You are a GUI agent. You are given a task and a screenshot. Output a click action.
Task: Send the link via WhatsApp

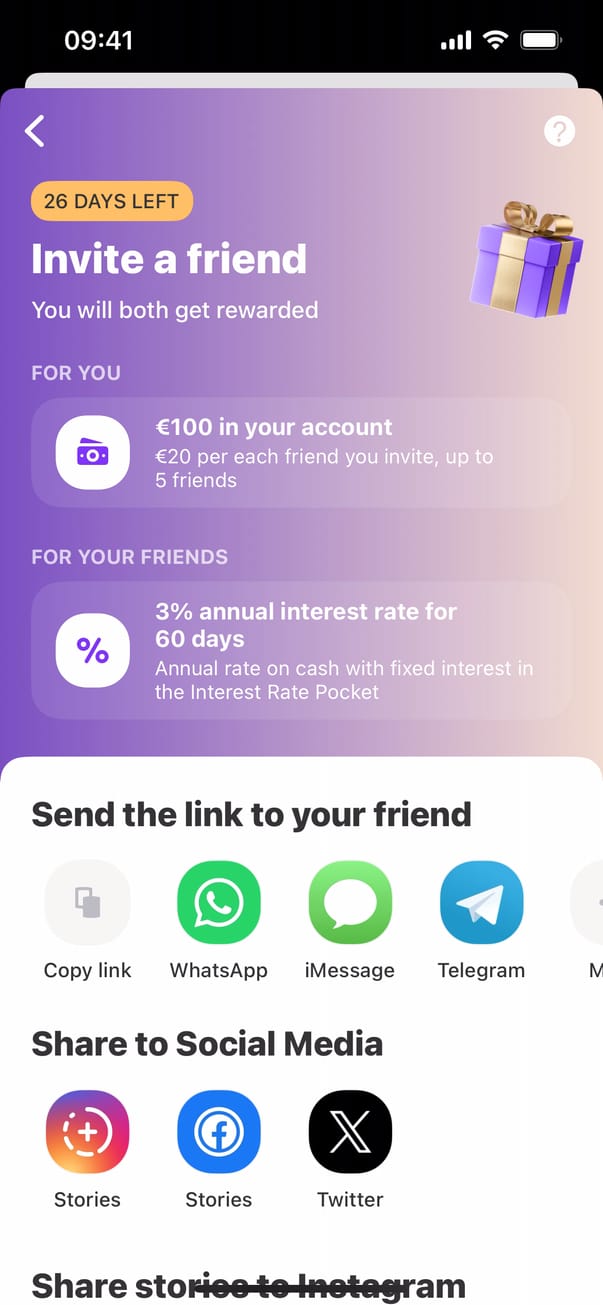219,903
